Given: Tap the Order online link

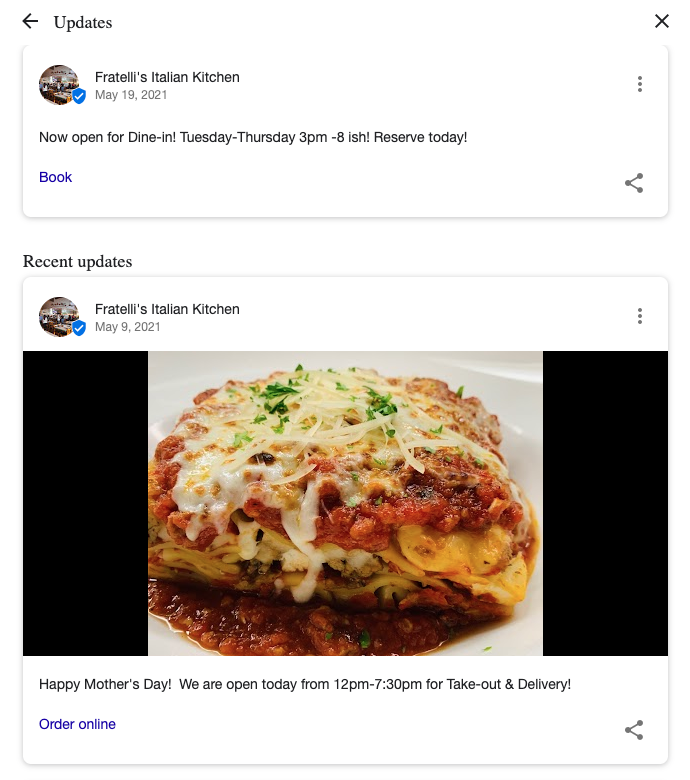Looking at the screenshot, I should [x=77, y=724].
